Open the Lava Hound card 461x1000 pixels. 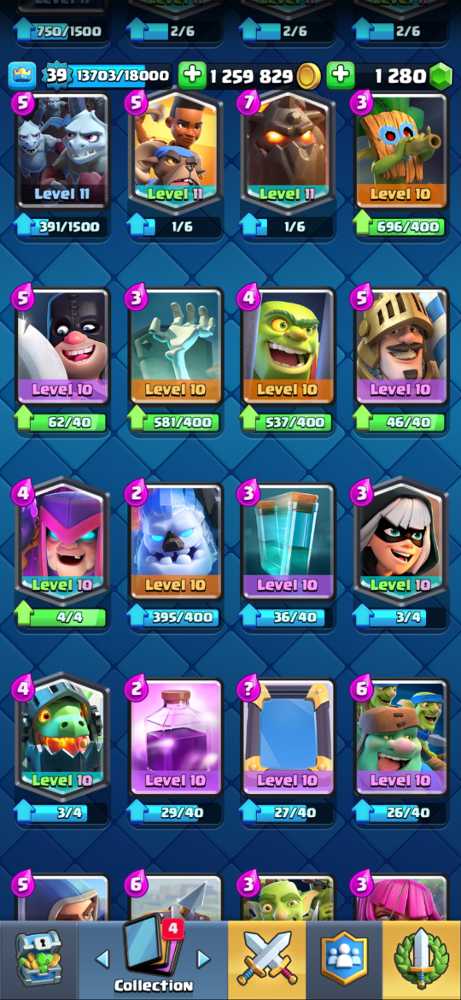coord(287,151)
